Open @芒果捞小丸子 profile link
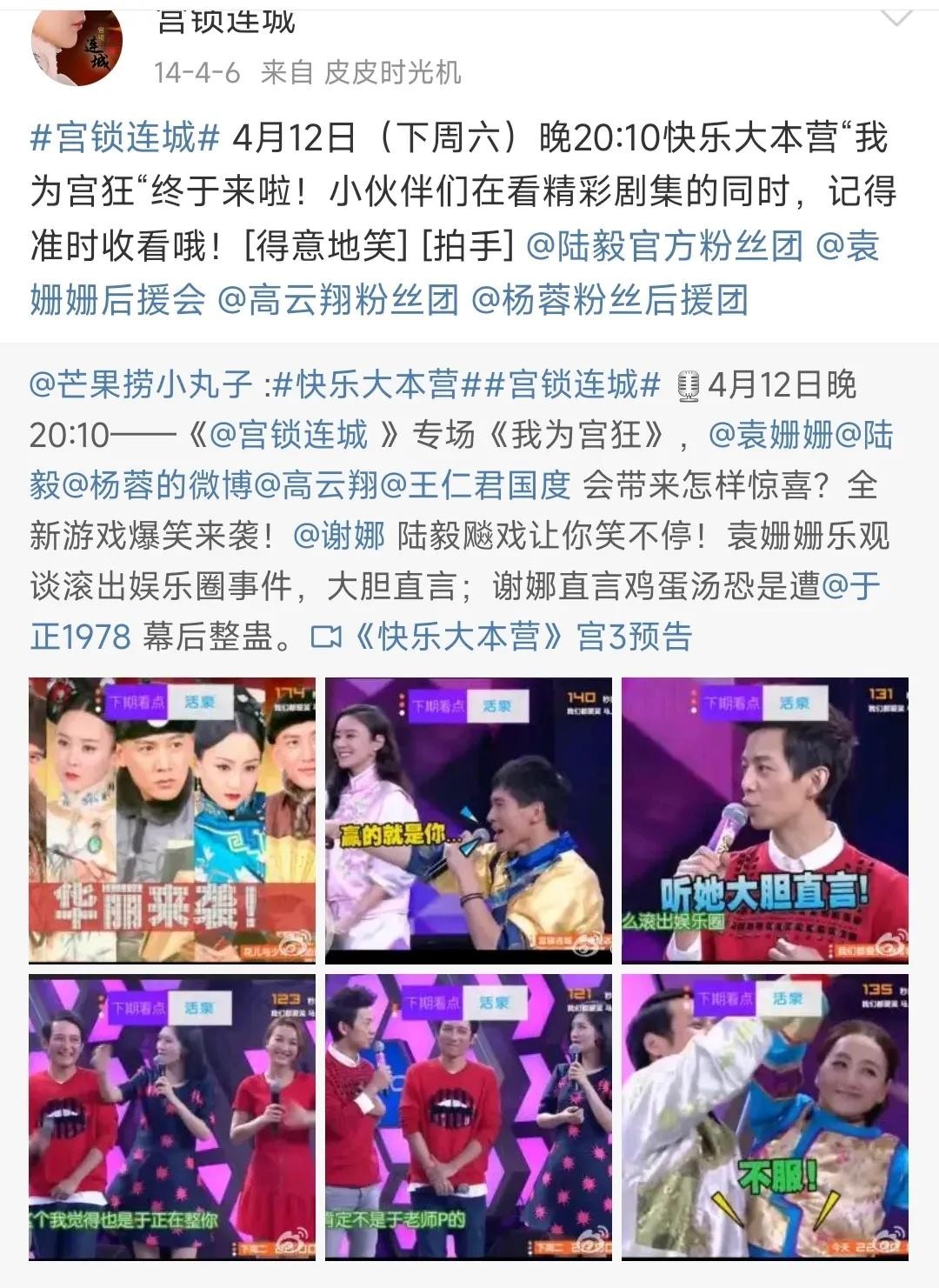The width and height of the screenshot is (939, 1288). [141, 384]
